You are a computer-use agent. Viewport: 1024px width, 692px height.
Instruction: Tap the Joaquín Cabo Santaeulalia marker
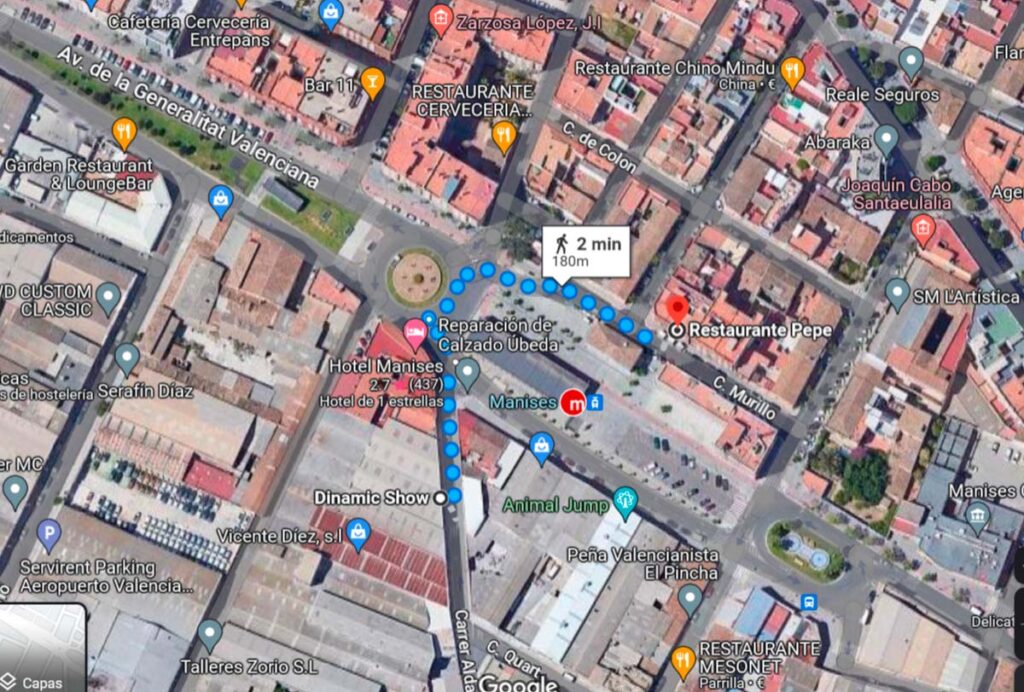[923, 230]
